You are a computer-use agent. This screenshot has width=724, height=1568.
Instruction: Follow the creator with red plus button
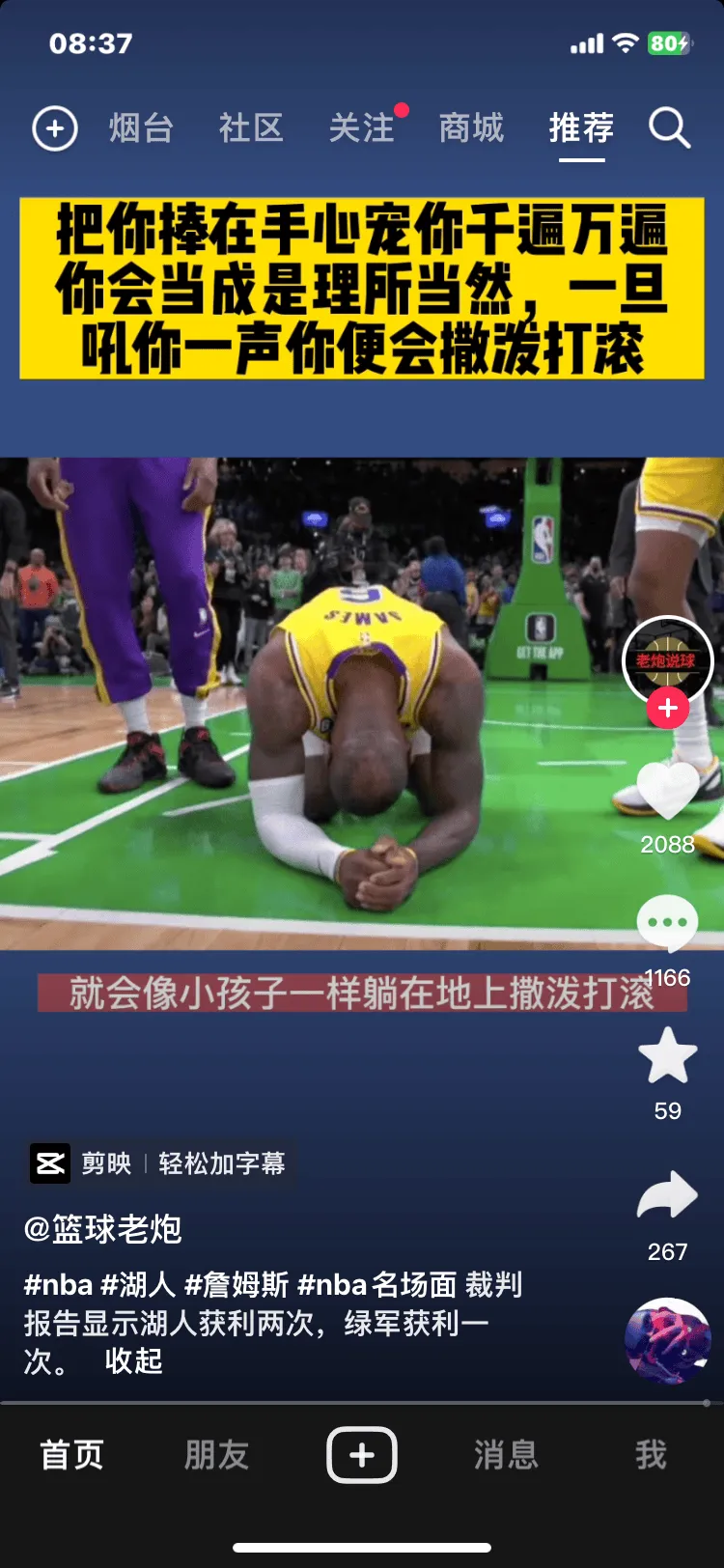coord(667,708)
